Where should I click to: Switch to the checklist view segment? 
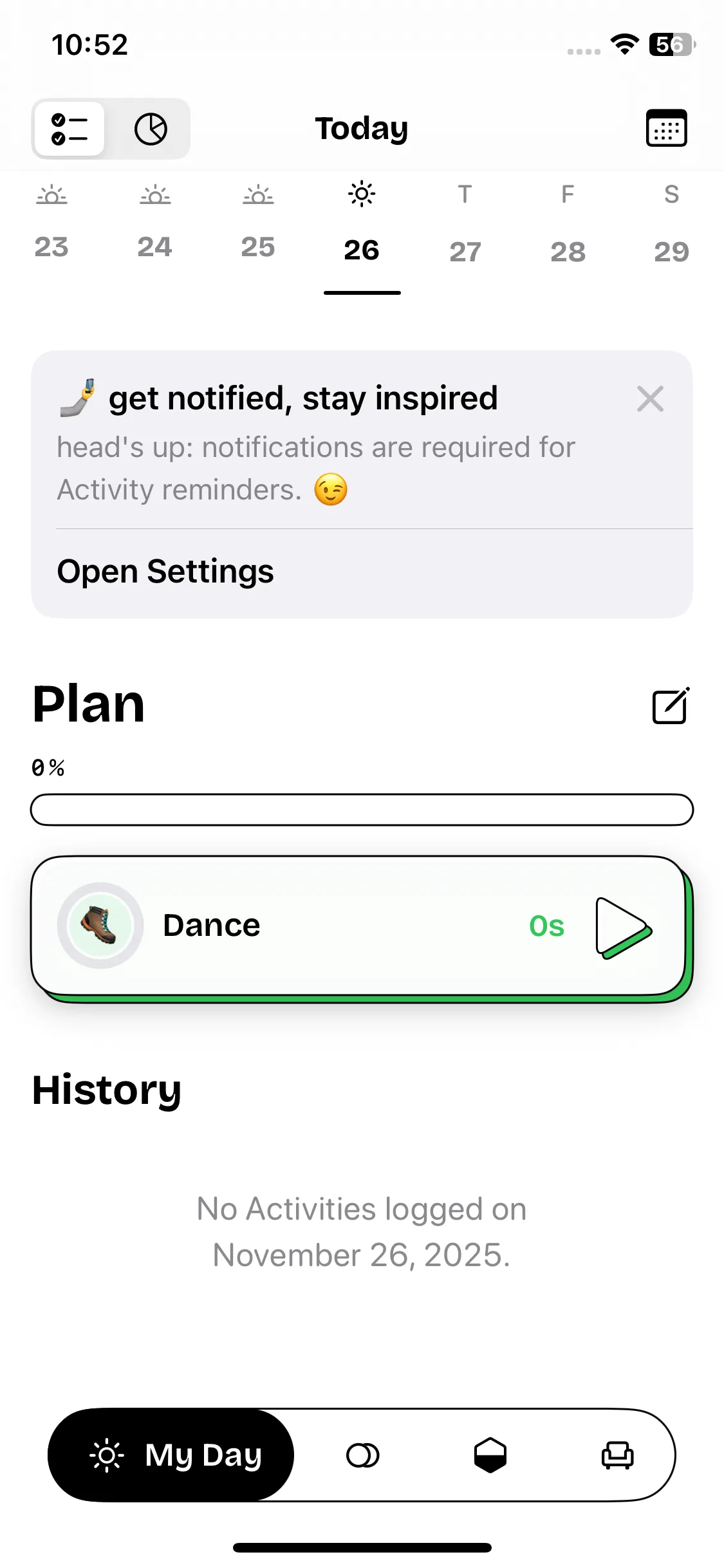pos(70,129)
